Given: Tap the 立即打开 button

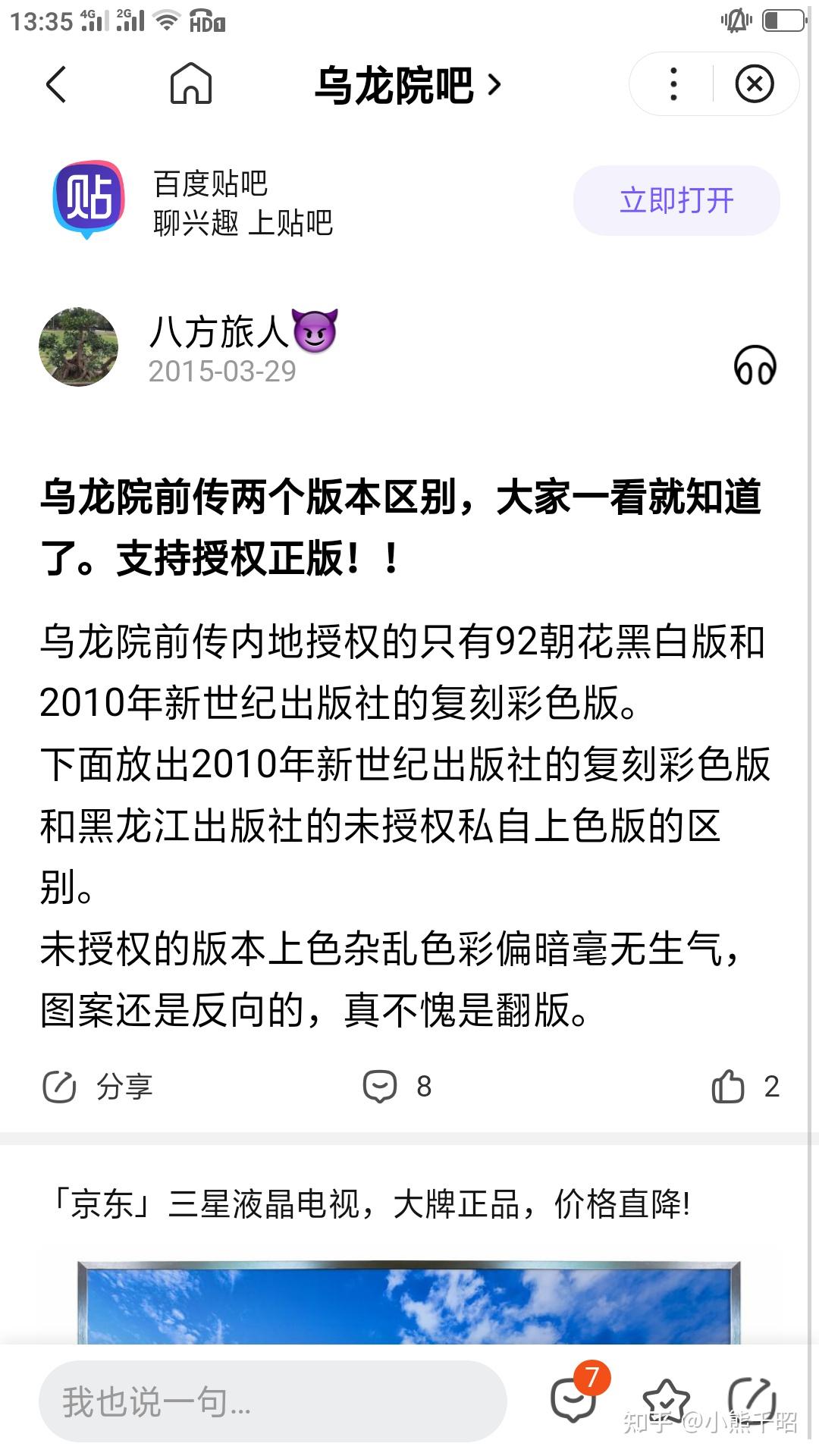Looking at the screenshot, I should (676, 201).
